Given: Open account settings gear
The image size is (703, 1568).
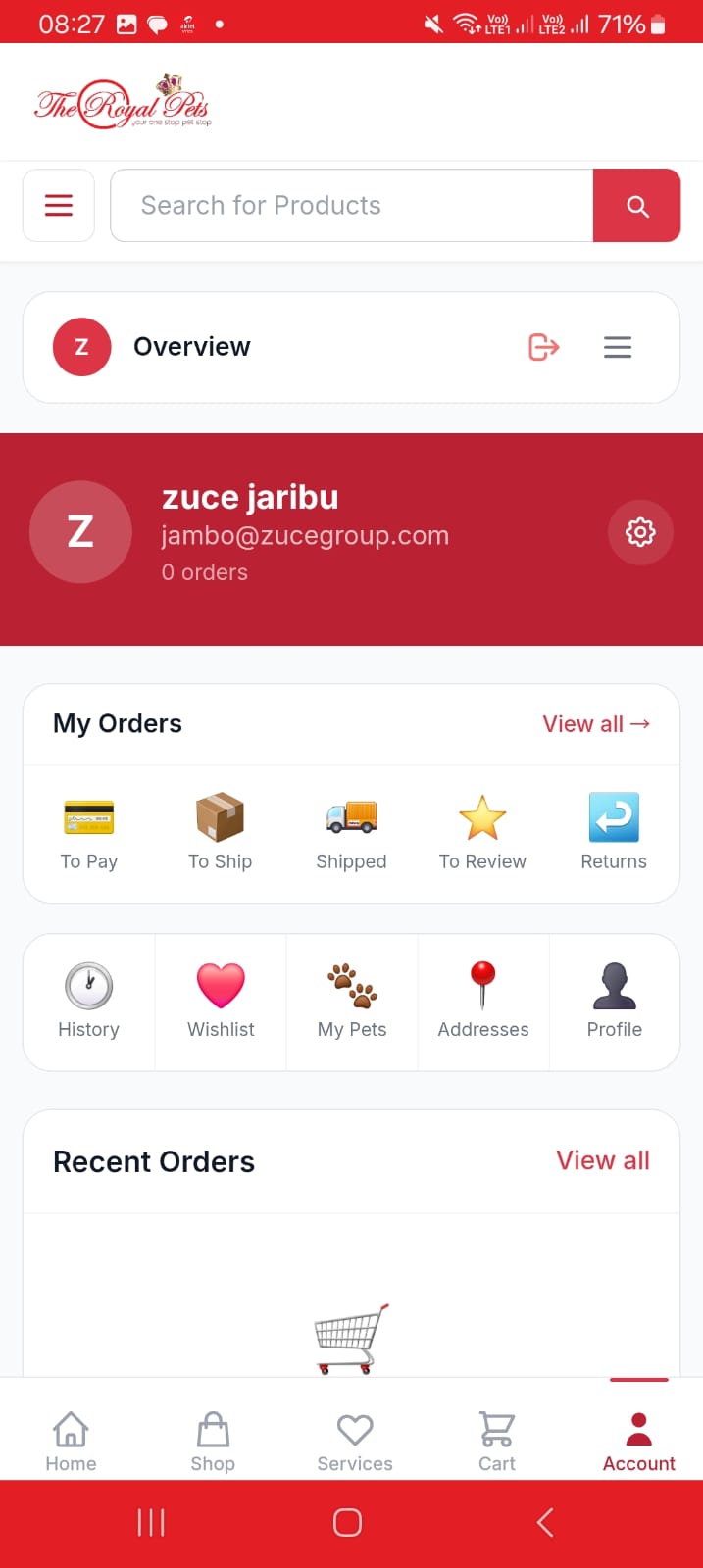Looking at the screenshot, I should (x=640, y=532).
